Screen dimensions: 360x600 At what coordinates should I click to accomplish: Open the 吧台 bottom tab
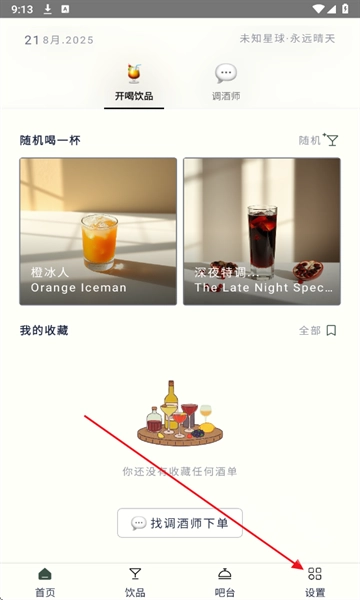coord(225,582)
